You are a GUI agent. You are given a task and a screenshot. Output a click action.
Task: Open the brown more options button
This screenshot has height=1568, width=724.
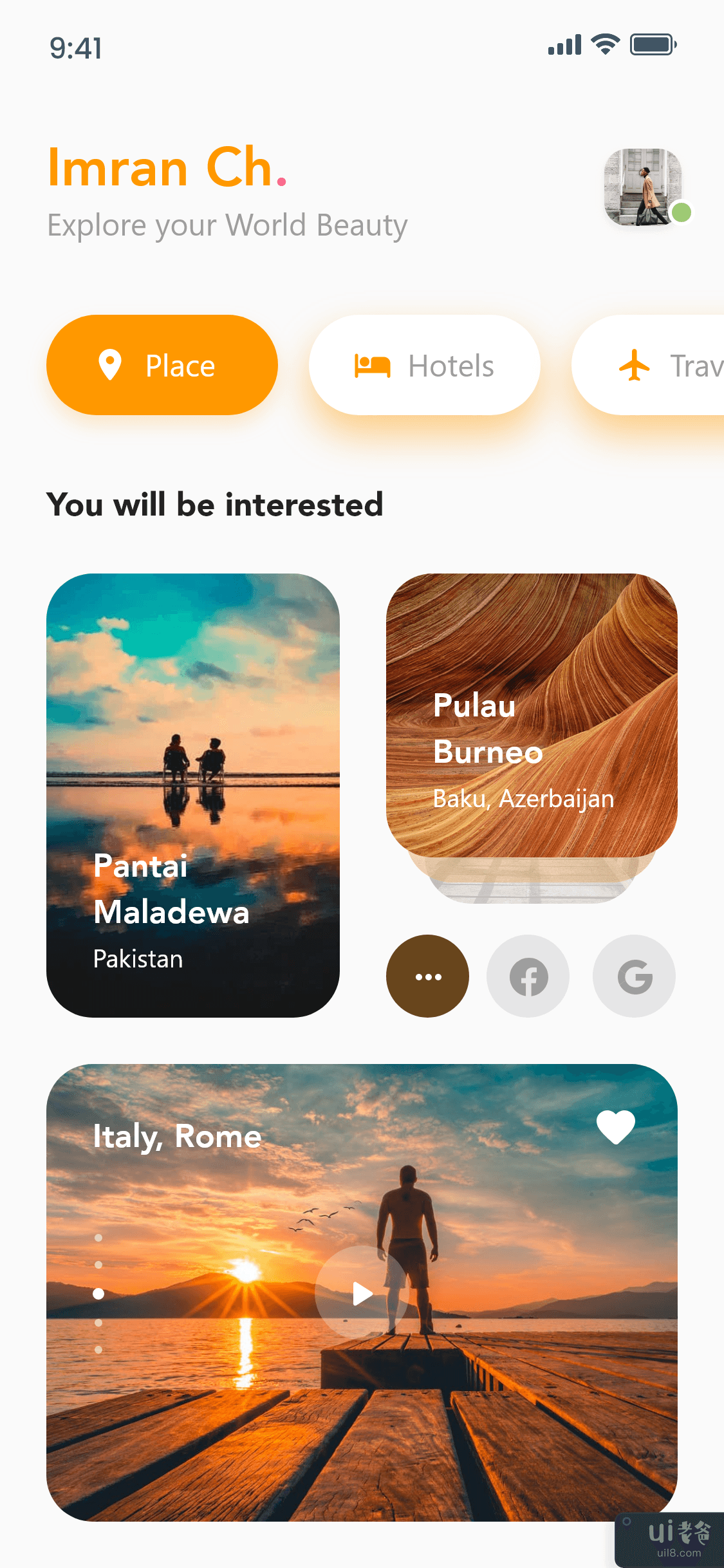pyautogui.click(x=427, y=976)
